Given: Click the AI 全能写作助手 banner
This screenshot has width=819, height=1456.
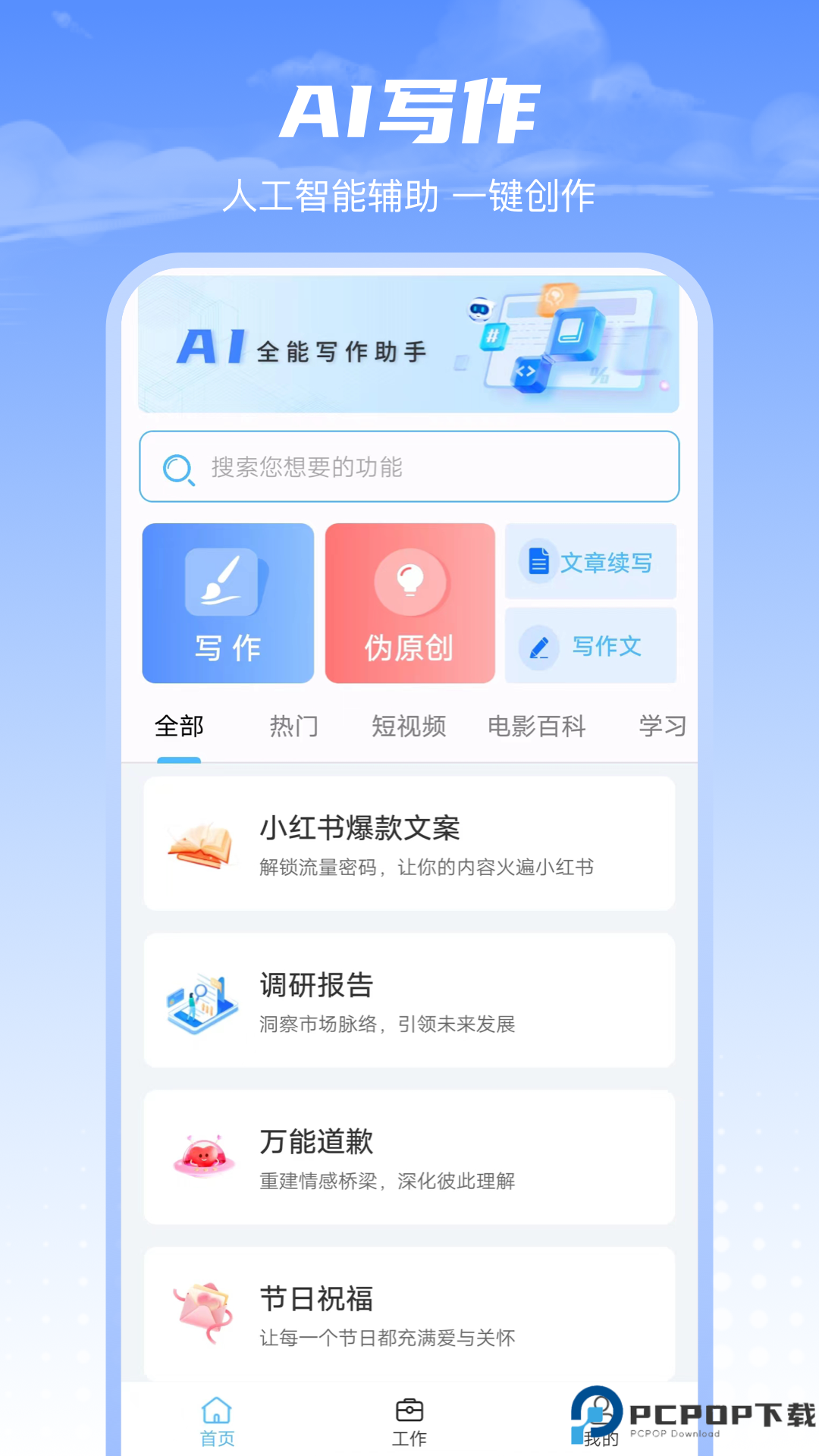Looking at the screenshot, I should click(409, 344).
